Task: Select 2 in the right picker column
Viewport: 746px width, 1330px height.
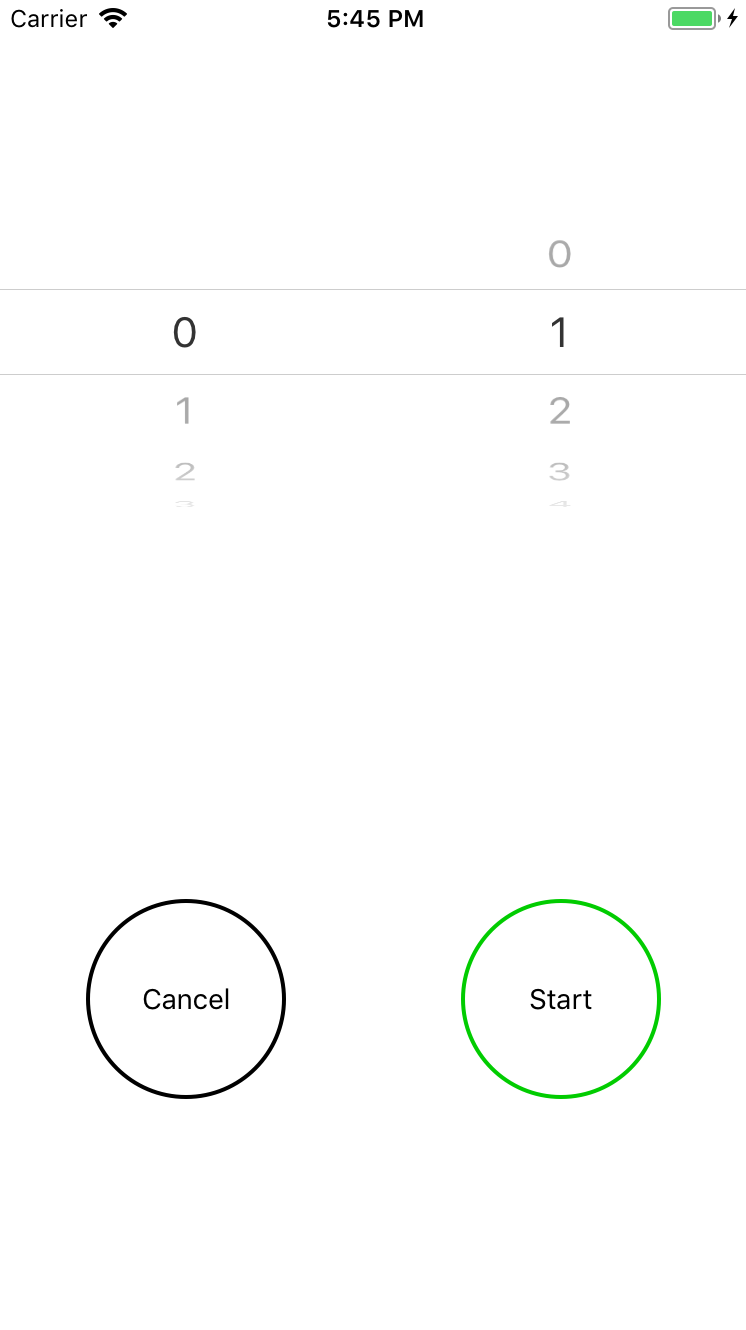Action: [560, 410]
